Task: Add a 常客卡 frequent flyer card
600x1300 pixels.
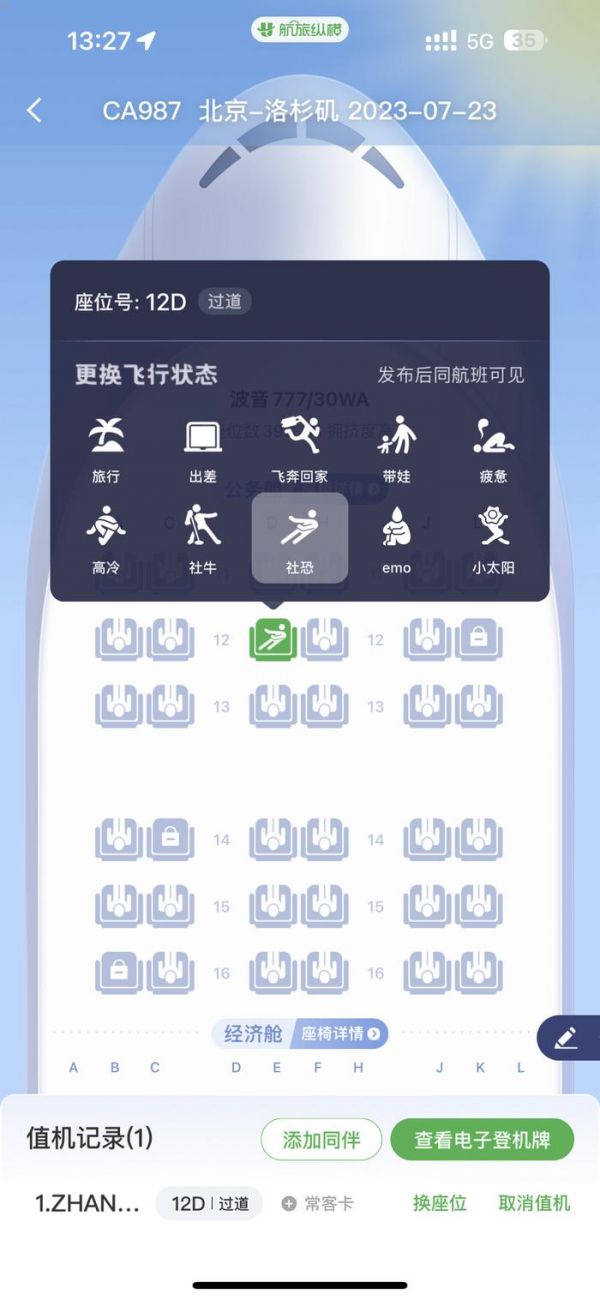Action: coord(318,1204)
